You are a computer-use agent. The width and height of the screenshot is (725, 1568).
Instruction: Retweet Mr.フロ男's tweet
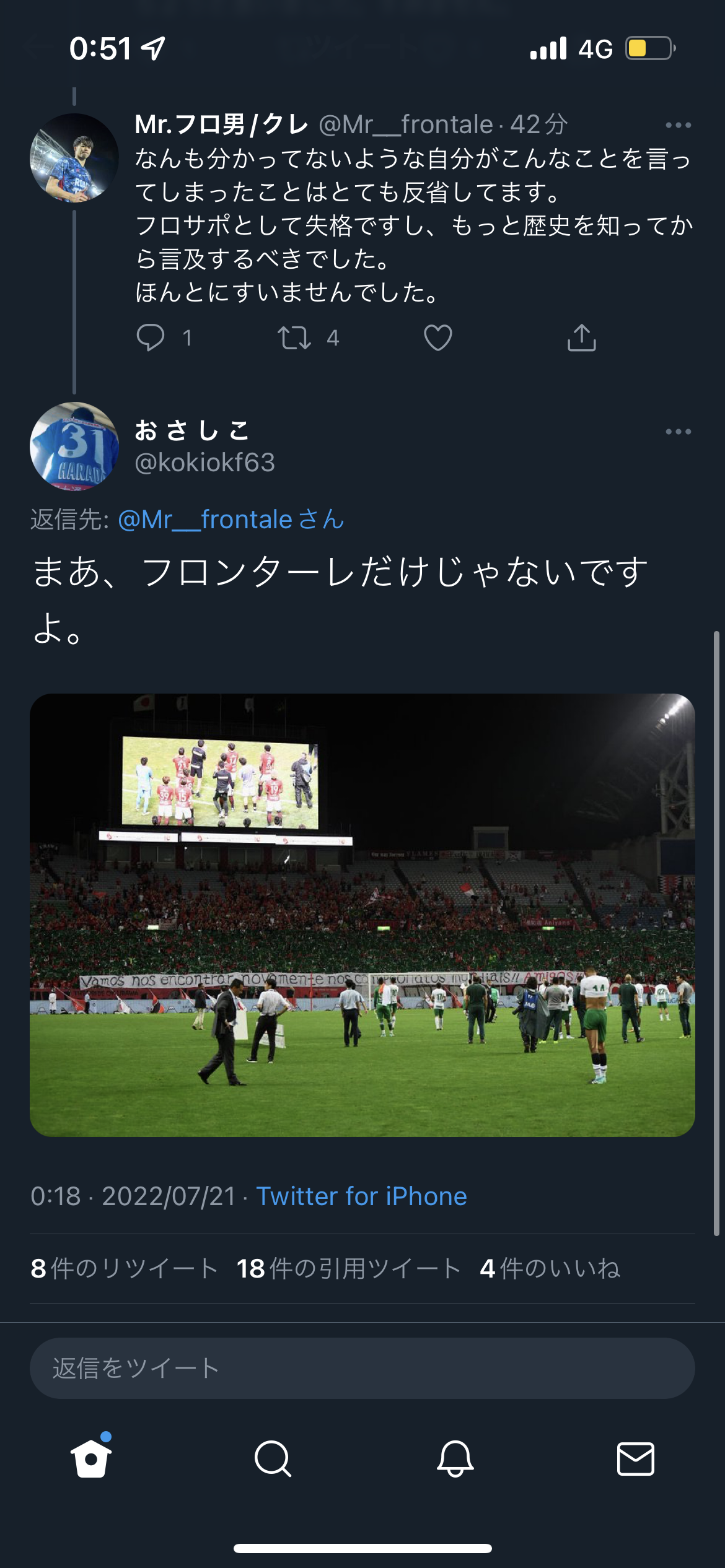[294, 338]
